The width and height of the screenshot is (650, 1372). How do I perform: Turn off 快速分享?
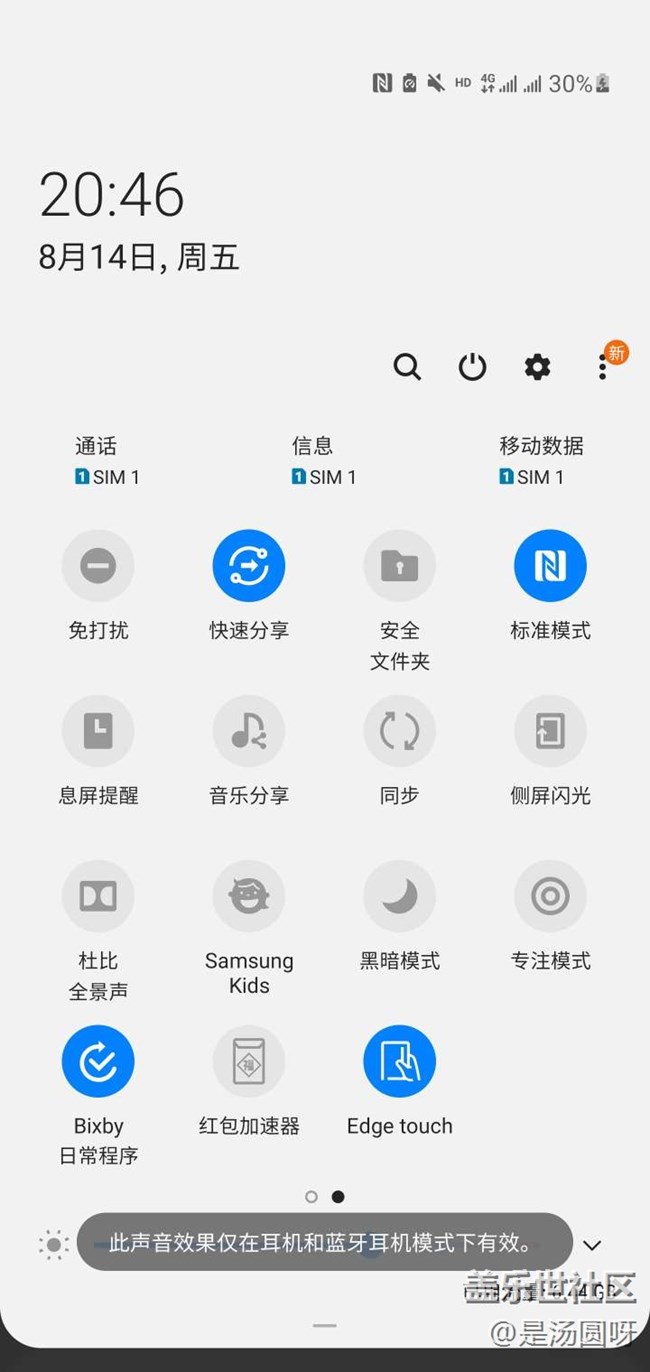[x=249, y=567]
